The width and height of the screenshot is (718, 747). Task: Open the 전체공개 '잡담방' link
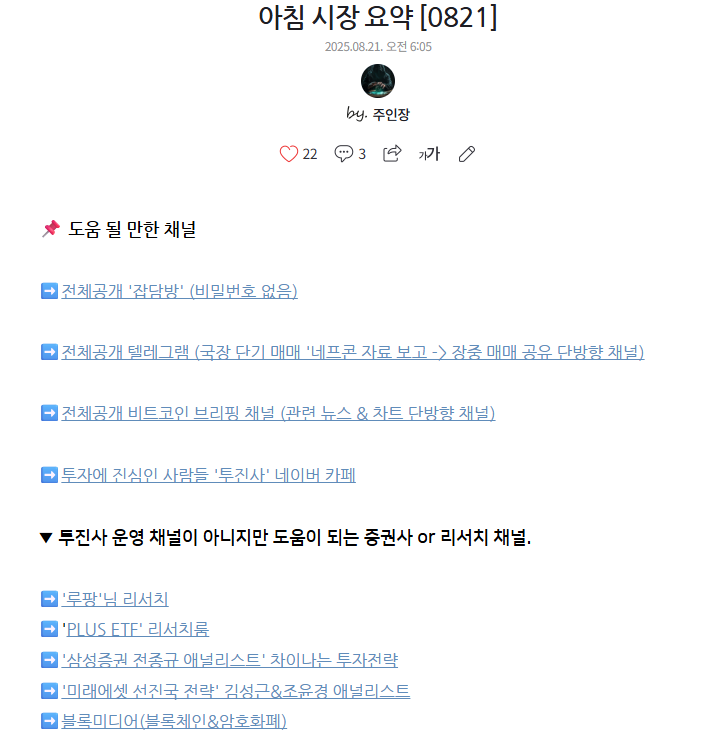[x=179, y=291]
